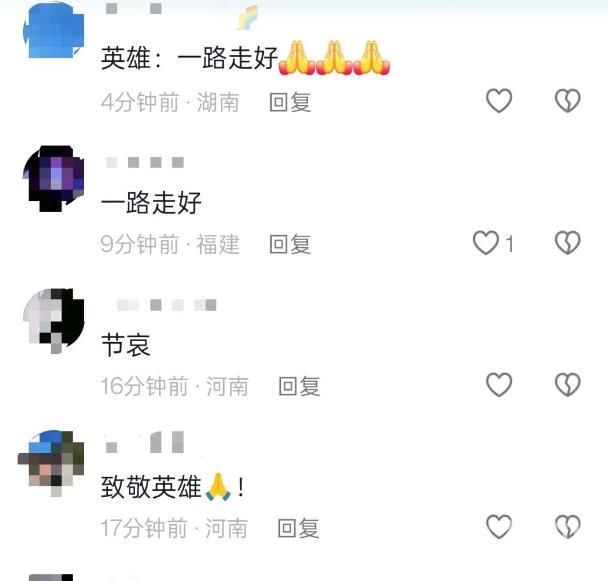This screenshot has width=608, height=581.
Task: Dislike the comment '致敬英雄'
Action: pyautogui.click(x=567, y=527)
